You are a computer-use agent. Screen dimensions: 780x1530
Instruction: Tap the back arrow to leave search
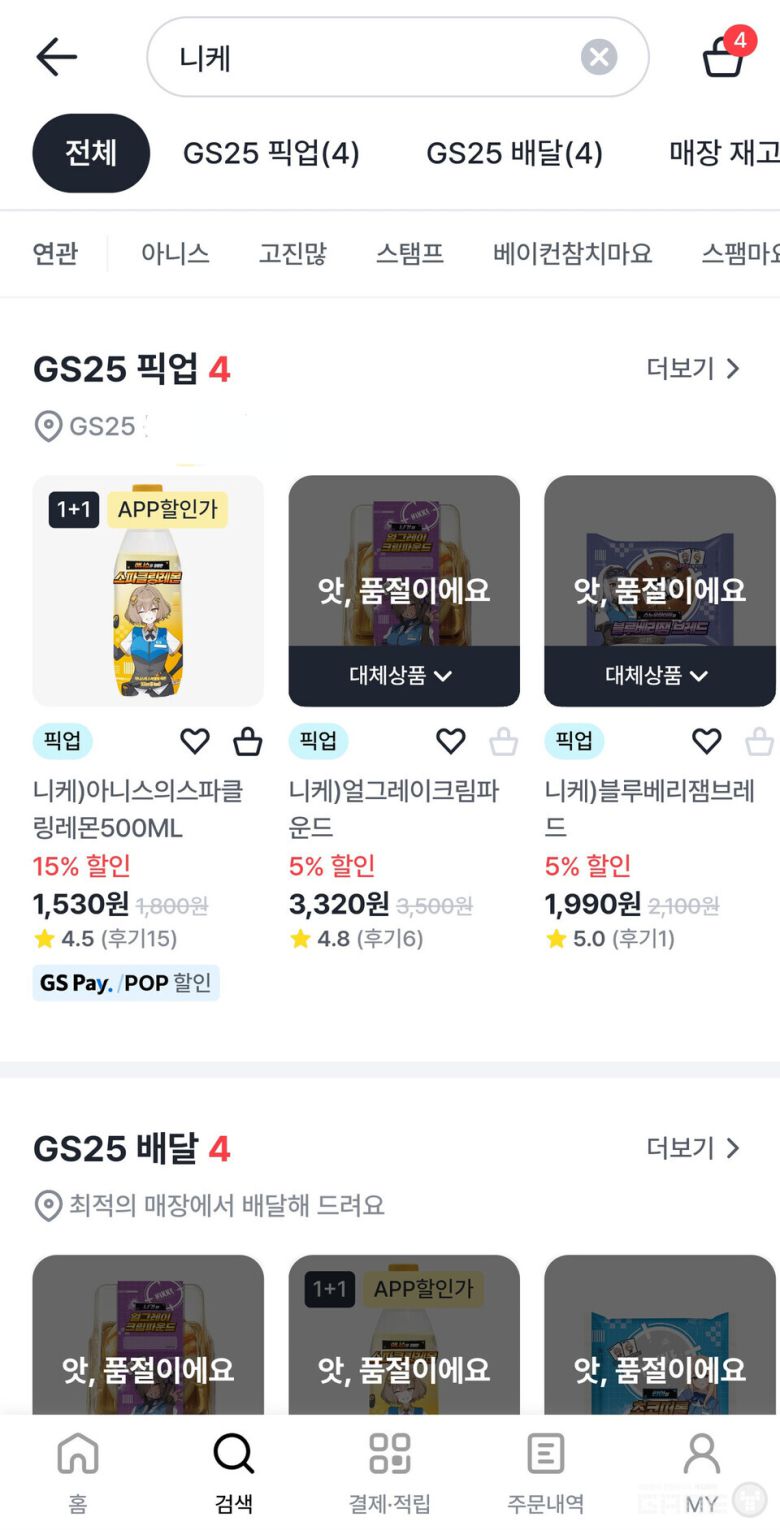click(x=56, y=57)
